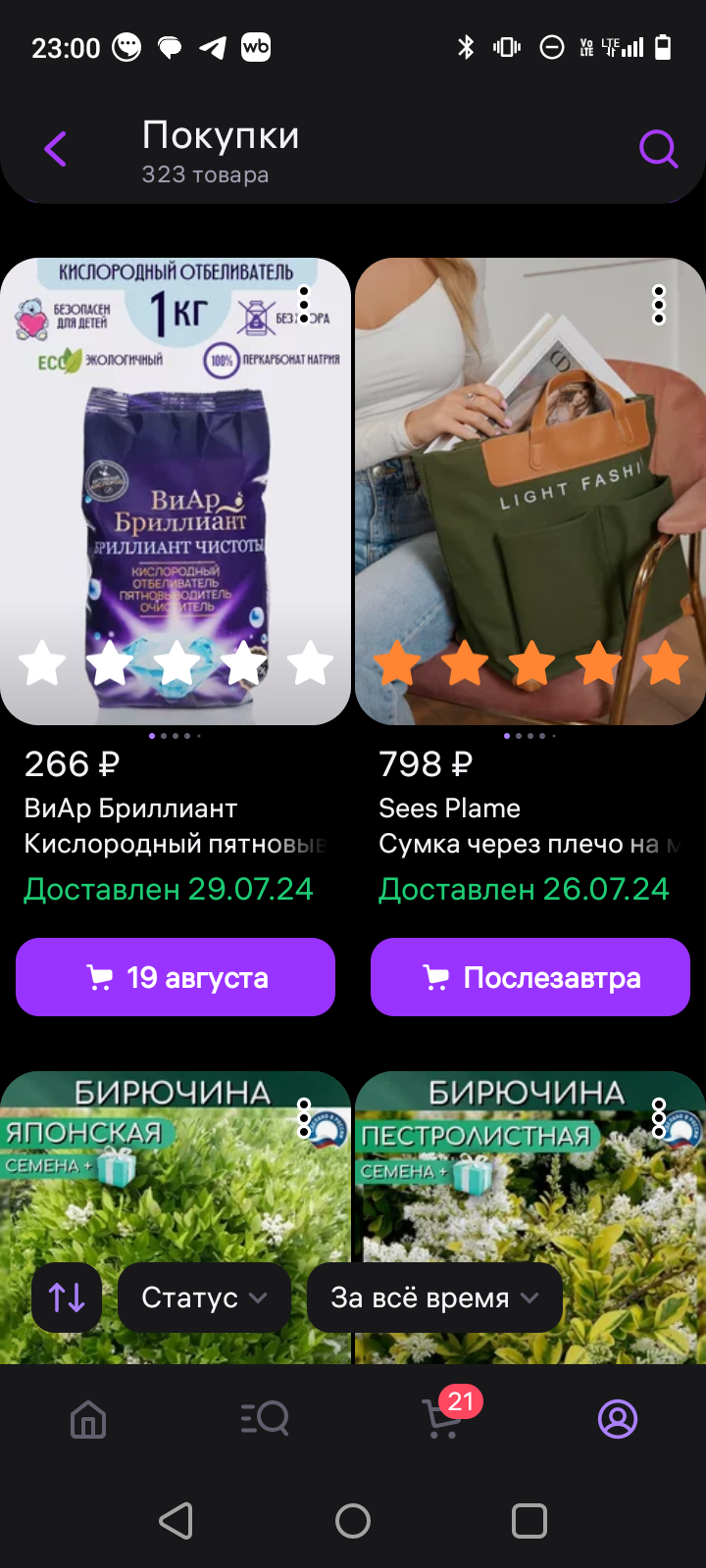
Task: Switch to the catalog search tab
Action: tap(265, 1418)
